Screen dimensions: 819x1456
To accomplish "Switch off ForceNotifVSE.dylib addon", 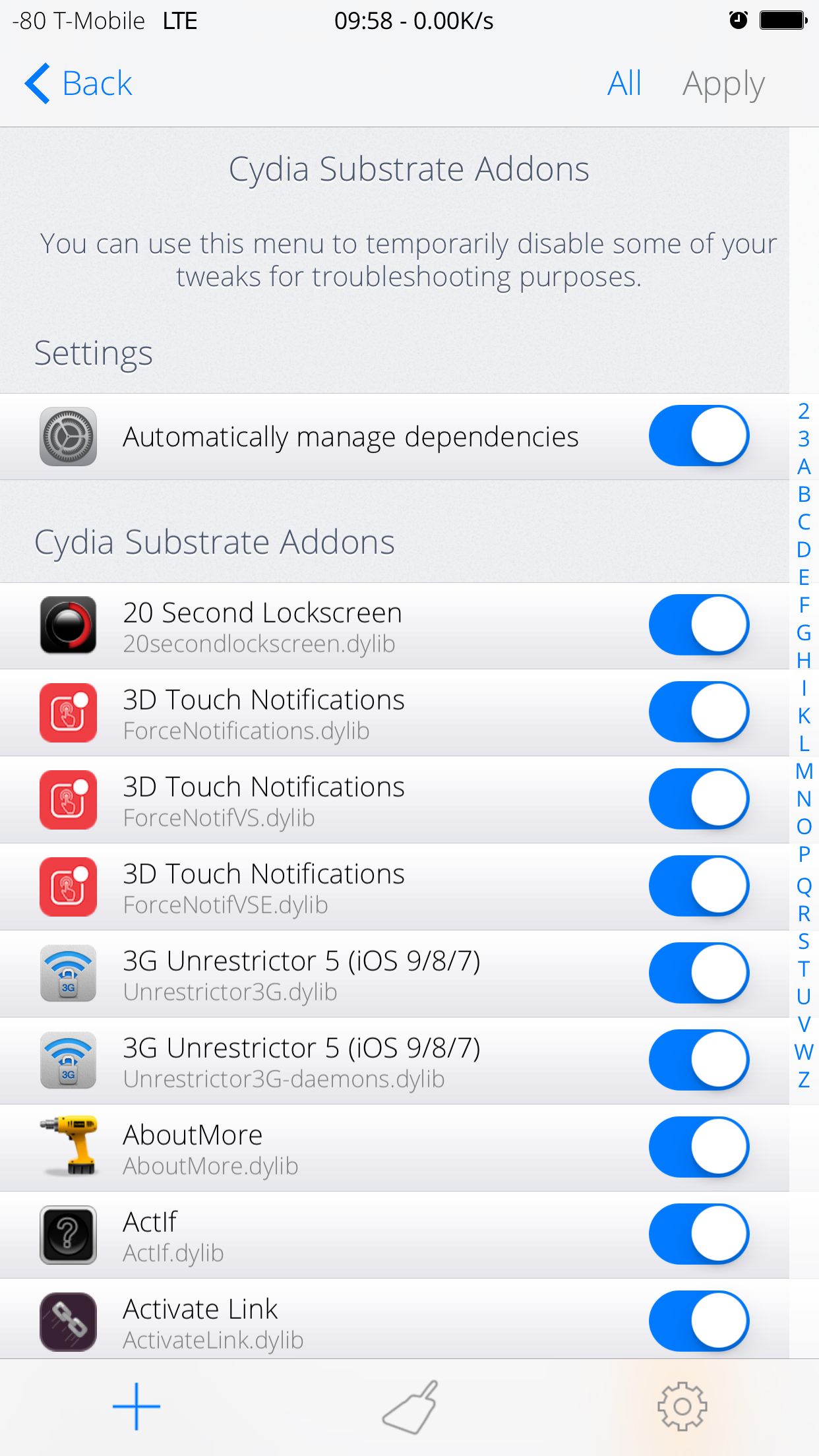I will pyautogui.click(x=698, y=886).
